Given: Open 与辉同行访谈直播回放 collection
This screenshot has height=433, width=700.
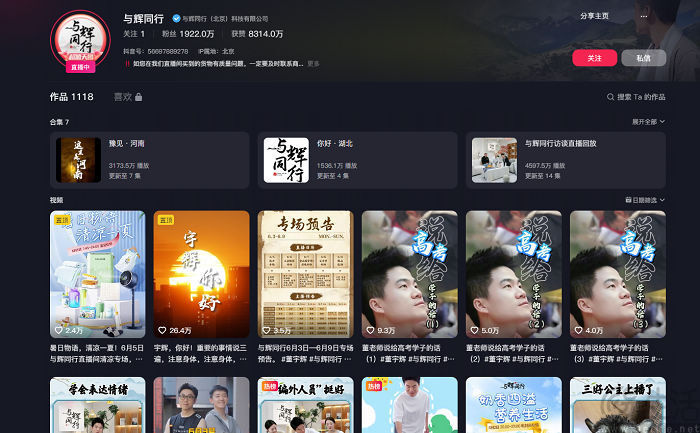Looking at the screenshot, I should 566,160.
